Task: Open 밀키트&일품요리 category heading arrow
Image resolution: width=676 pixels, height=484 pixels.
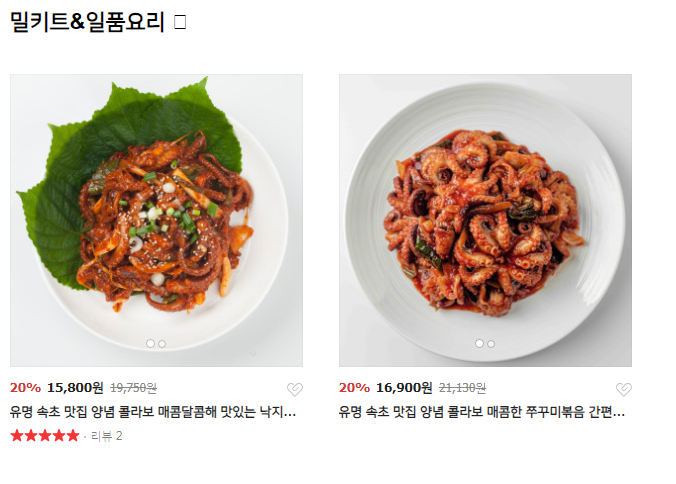Action: coord(180,22)
